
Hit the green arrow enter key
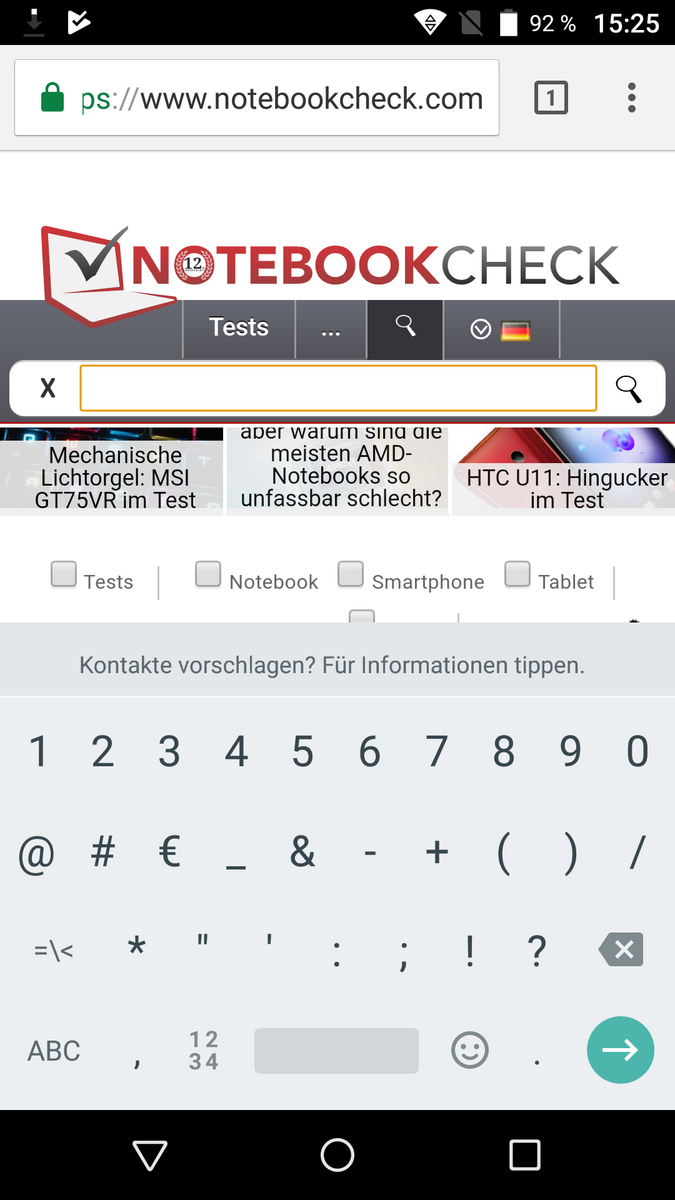[620, 1050]
